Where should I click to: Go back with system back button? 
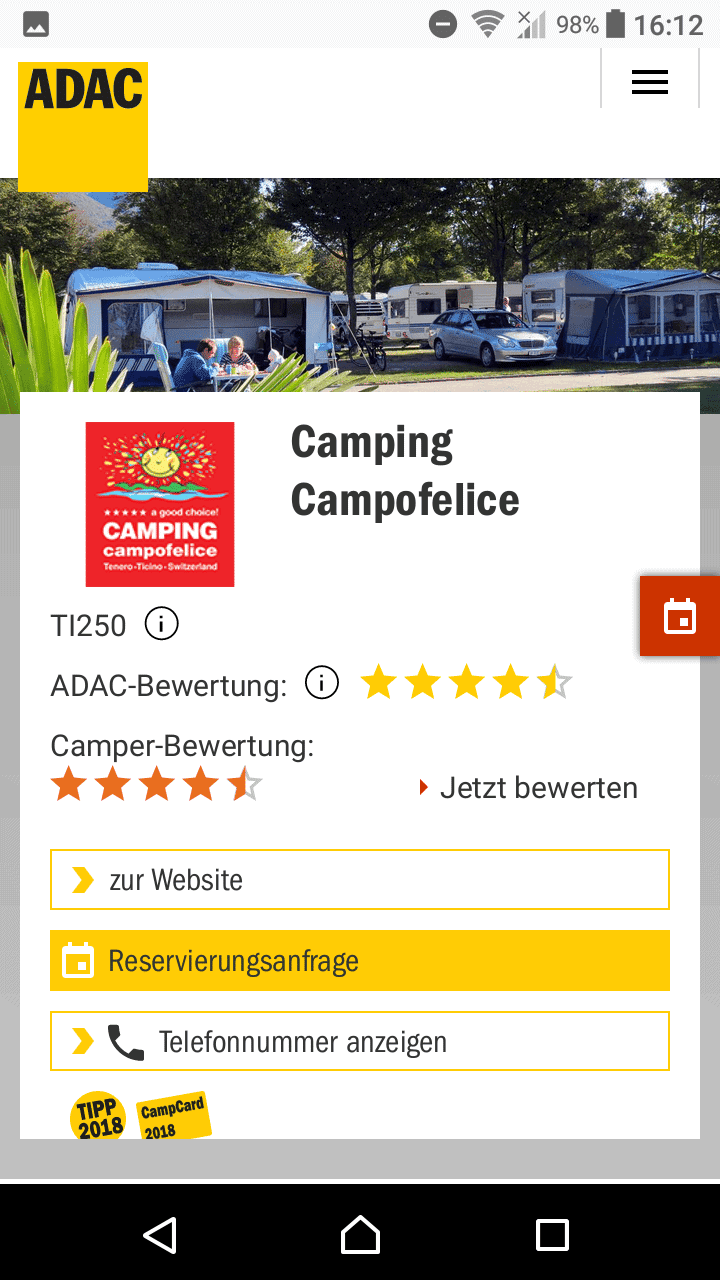(x=160, y=1235)
